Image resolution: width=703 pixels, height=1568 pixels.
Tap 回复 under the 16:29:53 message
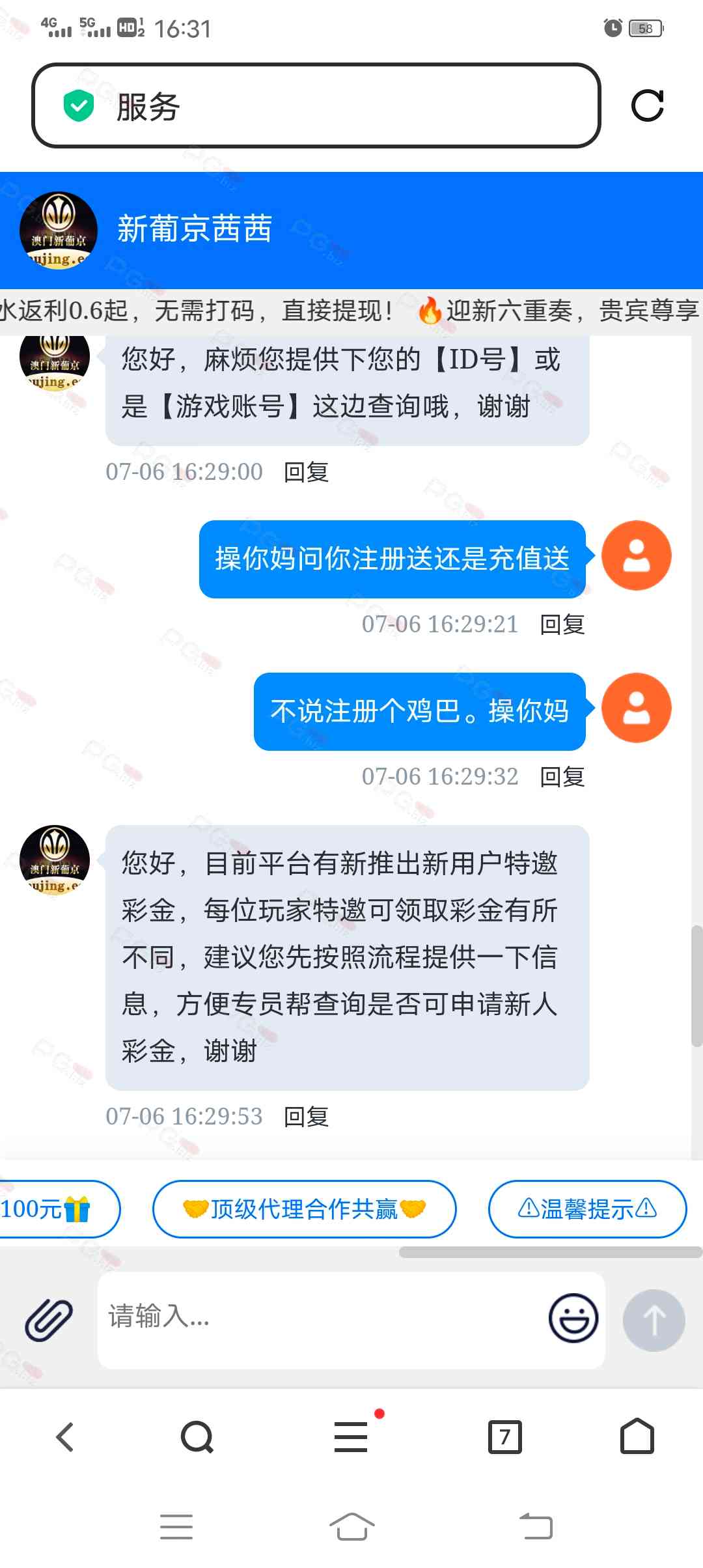pyautogui.click(x=306, y=1117)
